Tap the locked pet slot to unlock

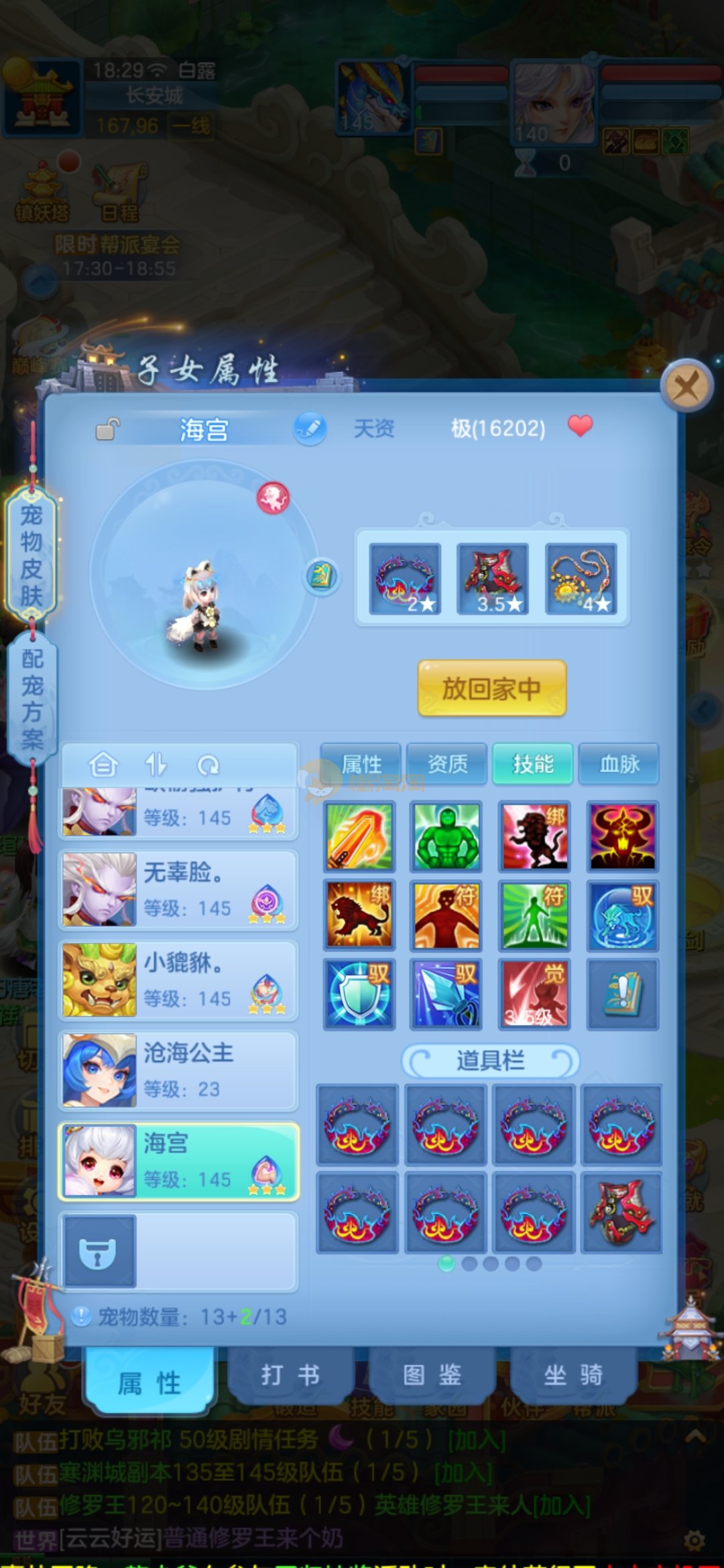click(x=99, y=1252)
